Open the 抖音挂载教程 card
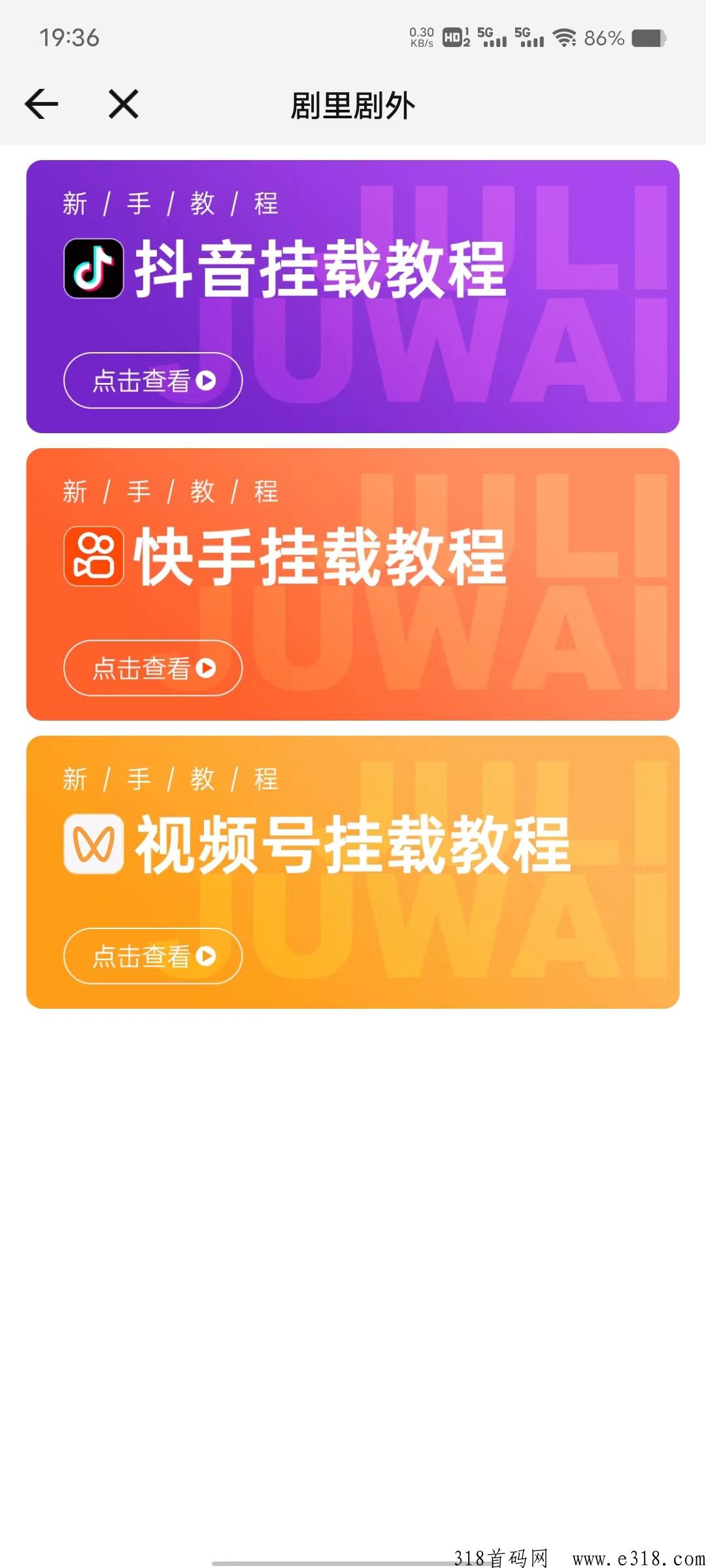Image resolution: width=706 pixels, height=1568 pixels. point(353,269)
